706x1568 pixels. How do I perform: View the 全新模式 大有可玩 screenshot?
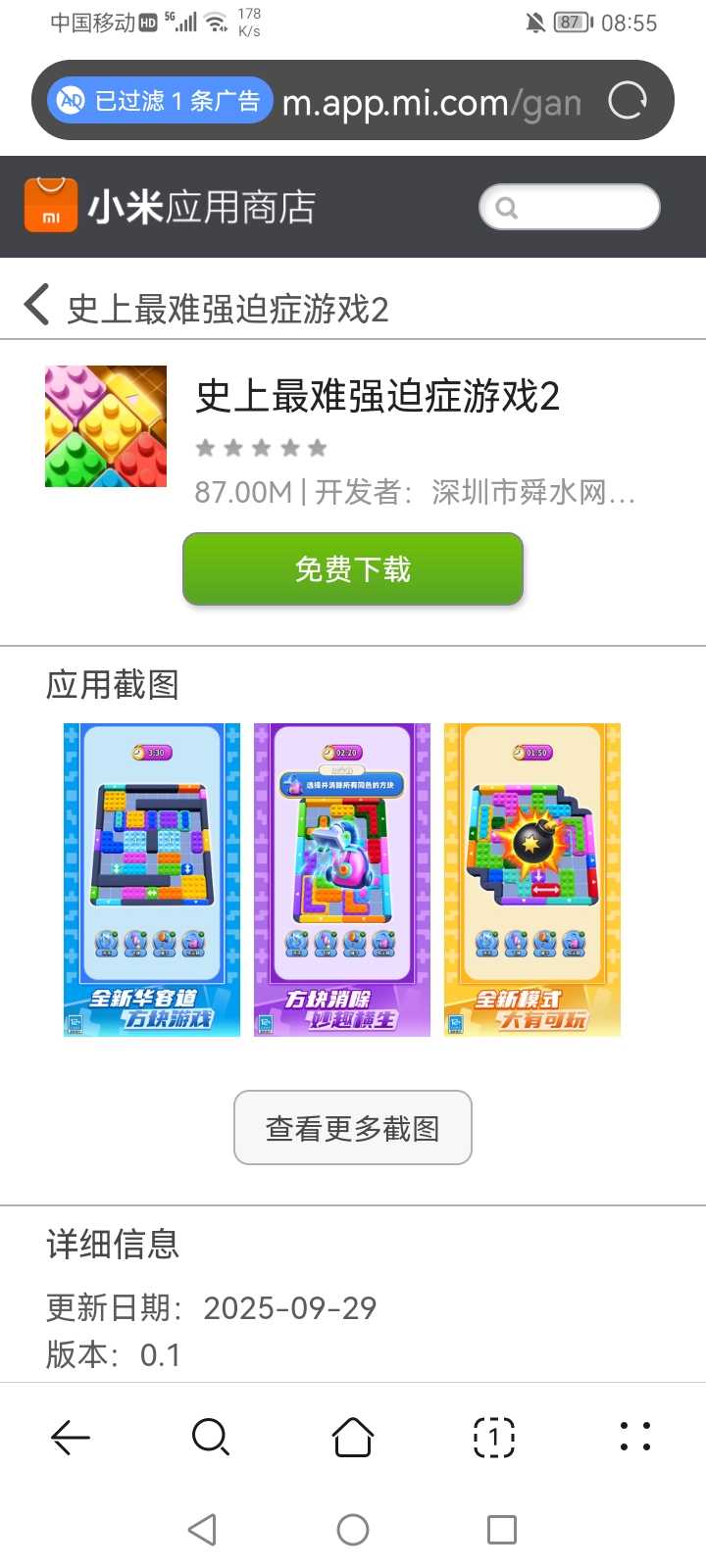pos(532,879)
